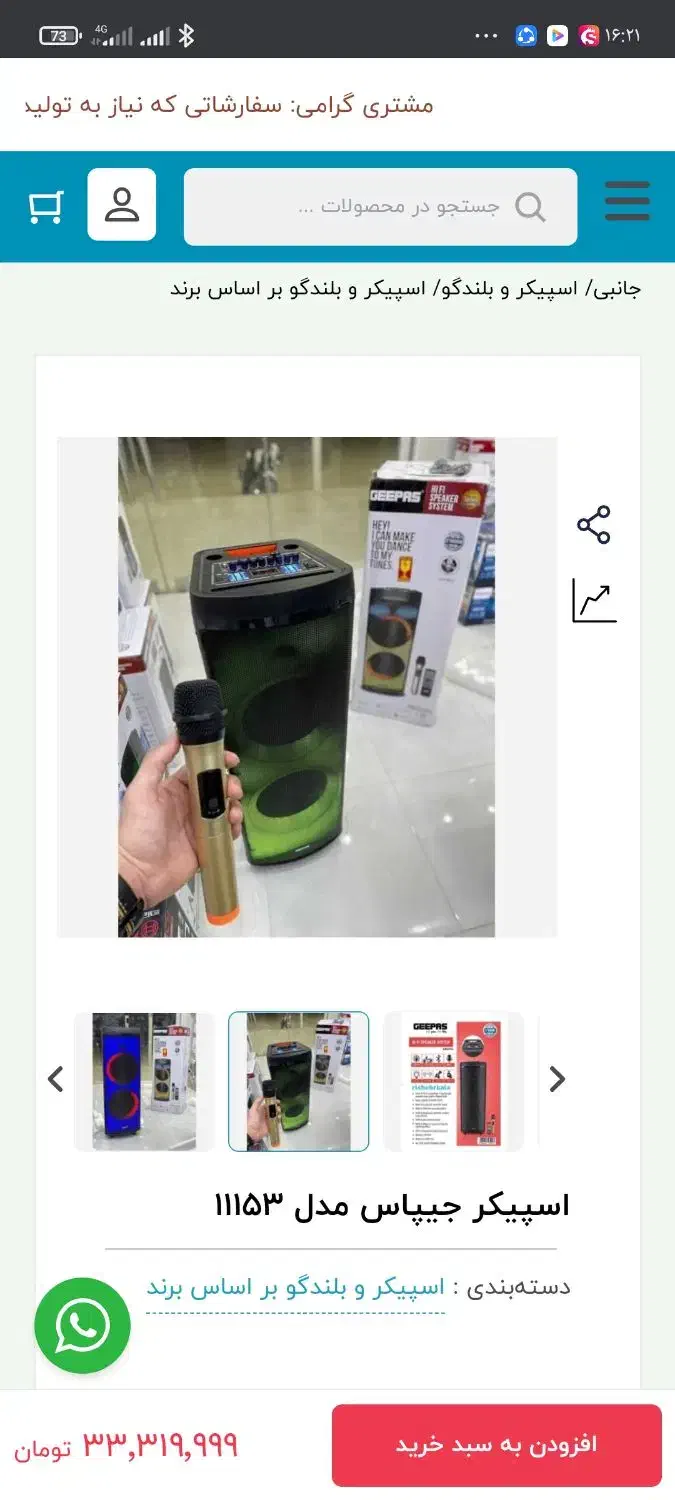Screen dimensions: 675x1500
Task: Select the green speaker with microphone thumbnail
Action: click(299, 1081)
